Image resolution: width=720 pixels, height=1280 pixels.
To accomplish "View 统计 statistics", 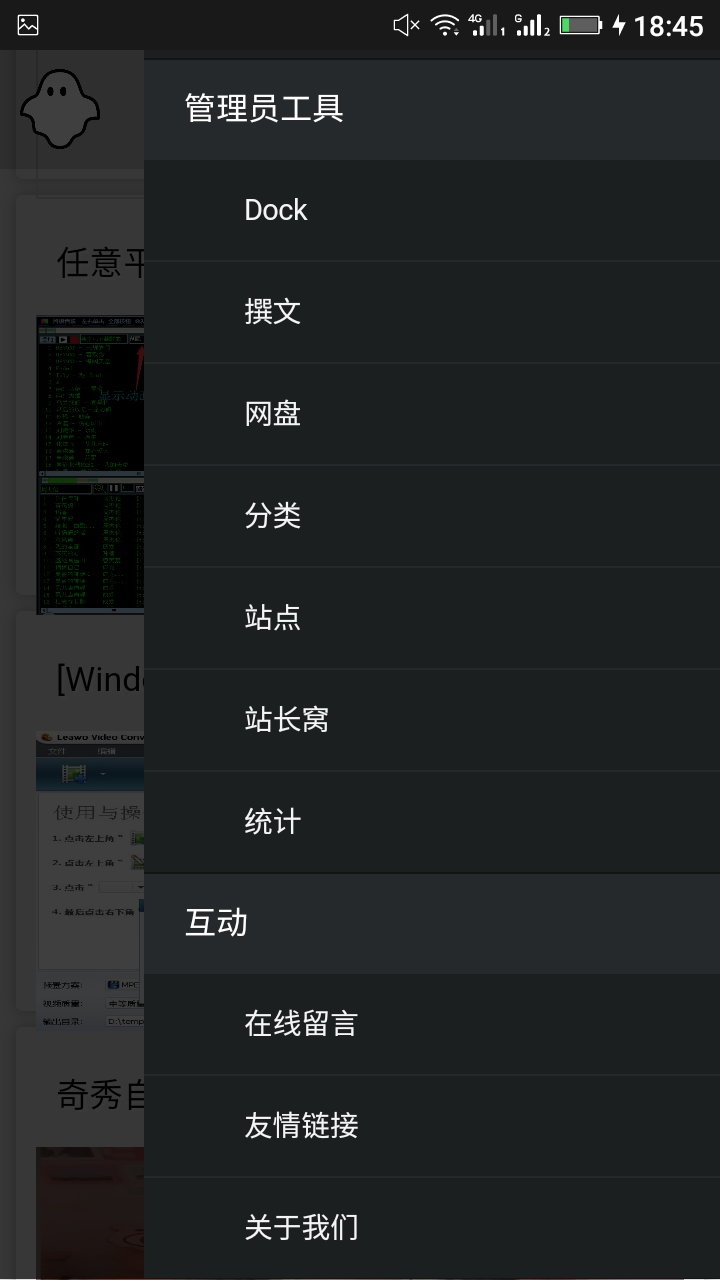I will point(273,822).
